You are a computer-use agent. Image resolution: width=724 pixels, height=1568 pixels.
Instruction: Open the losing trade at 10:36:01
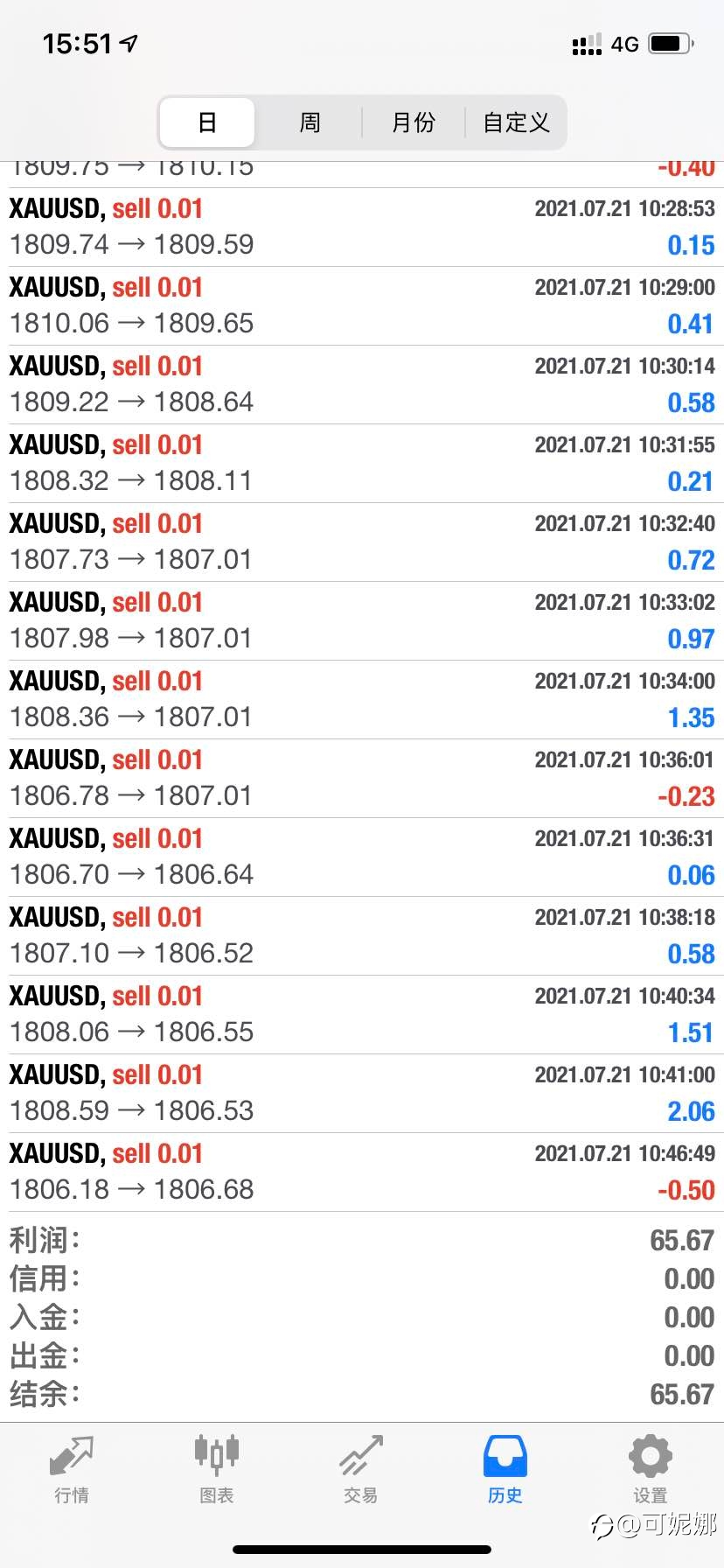(362, 779)
